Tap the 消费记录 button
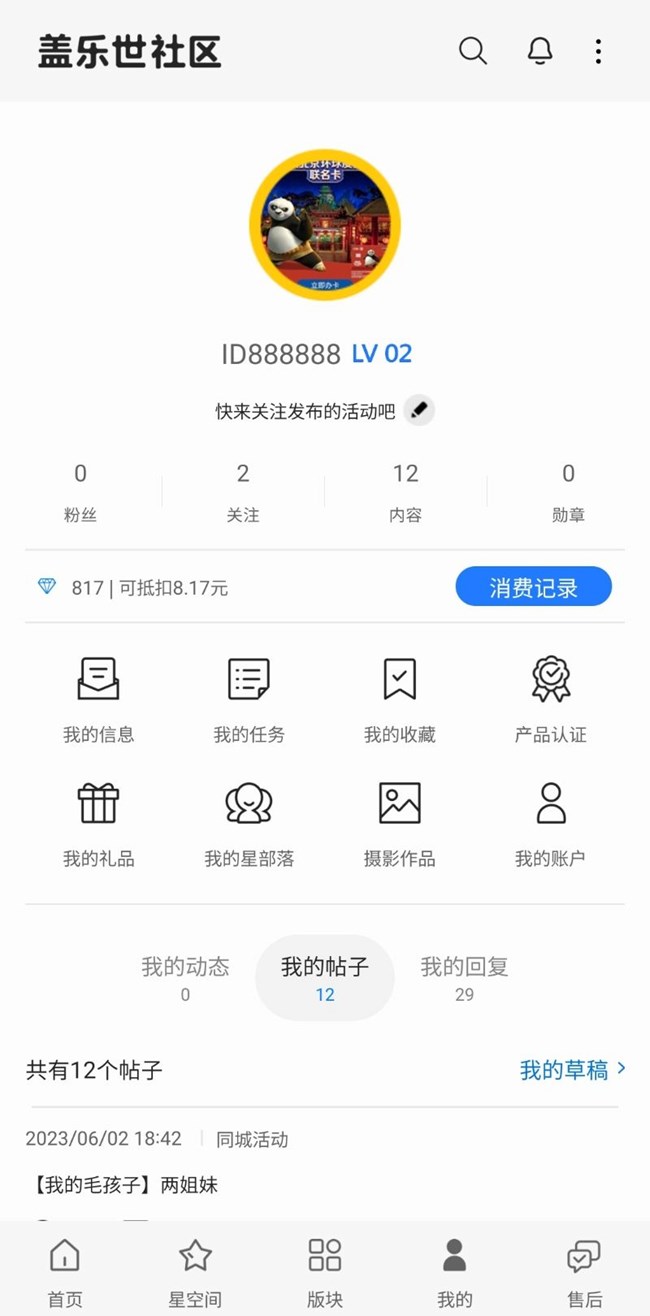 click(x=533, y=587)
